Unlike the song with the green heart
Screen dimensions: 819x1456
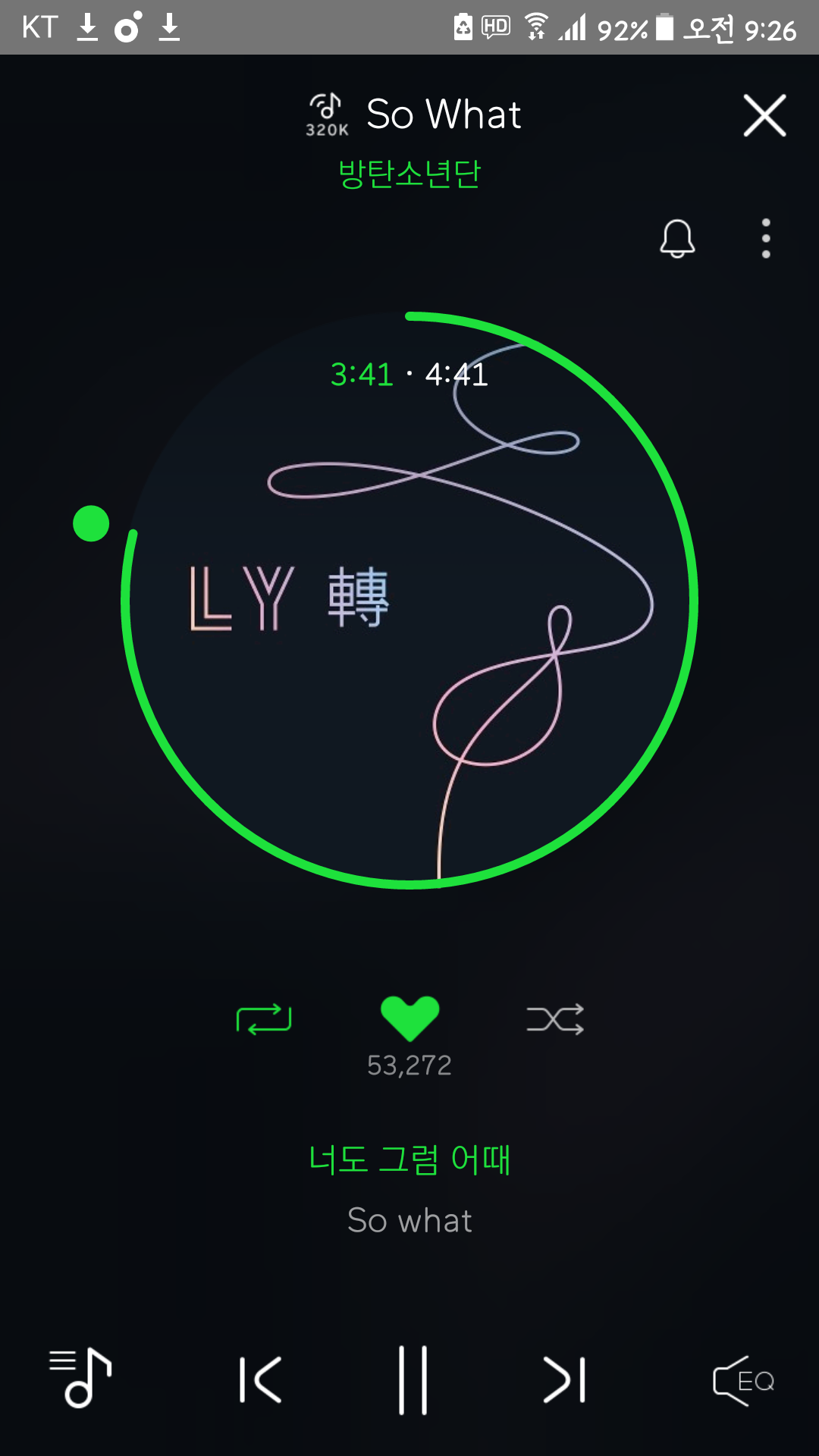pos(409,1018)
